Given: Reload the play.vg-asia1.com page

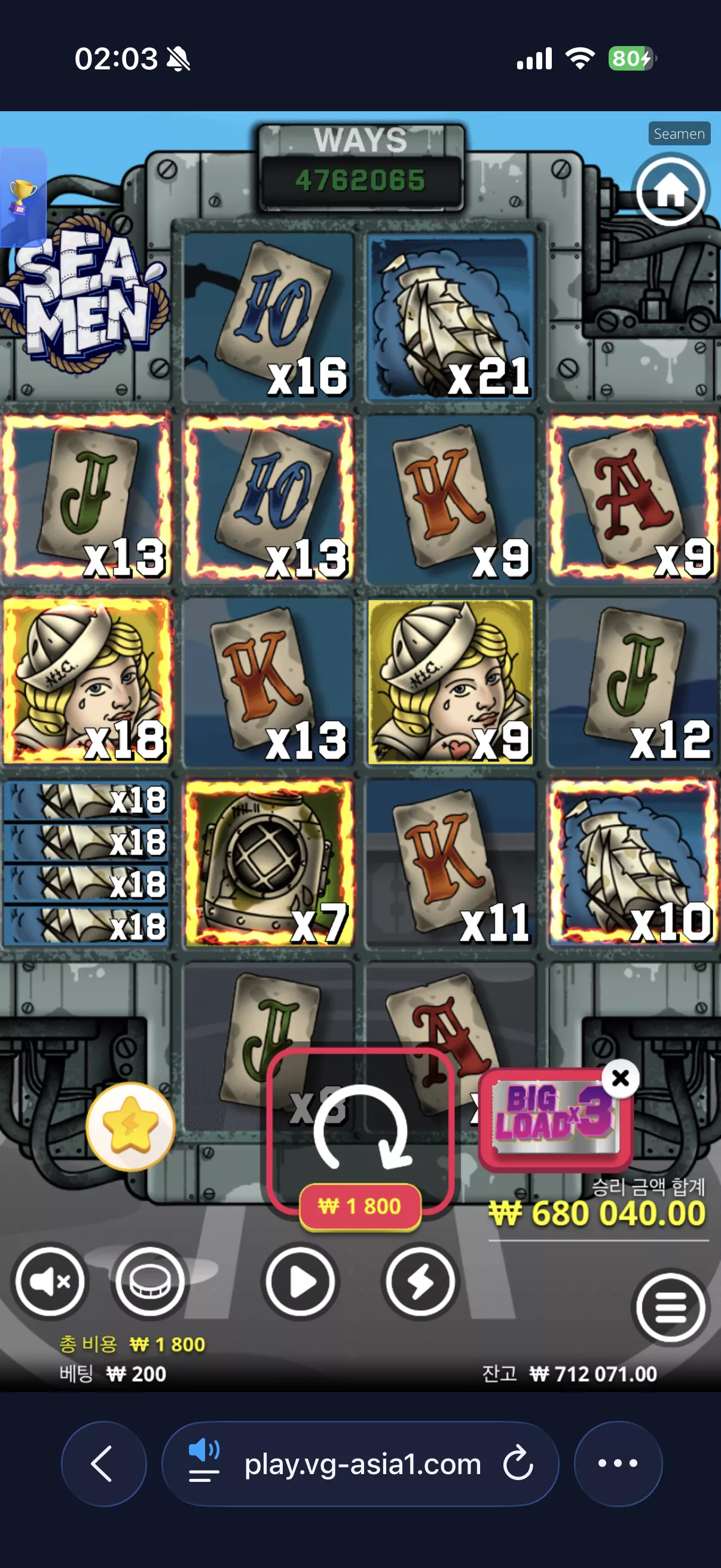Looking at the screenshot, I should pyautogui.click(x=518, y=1463).
